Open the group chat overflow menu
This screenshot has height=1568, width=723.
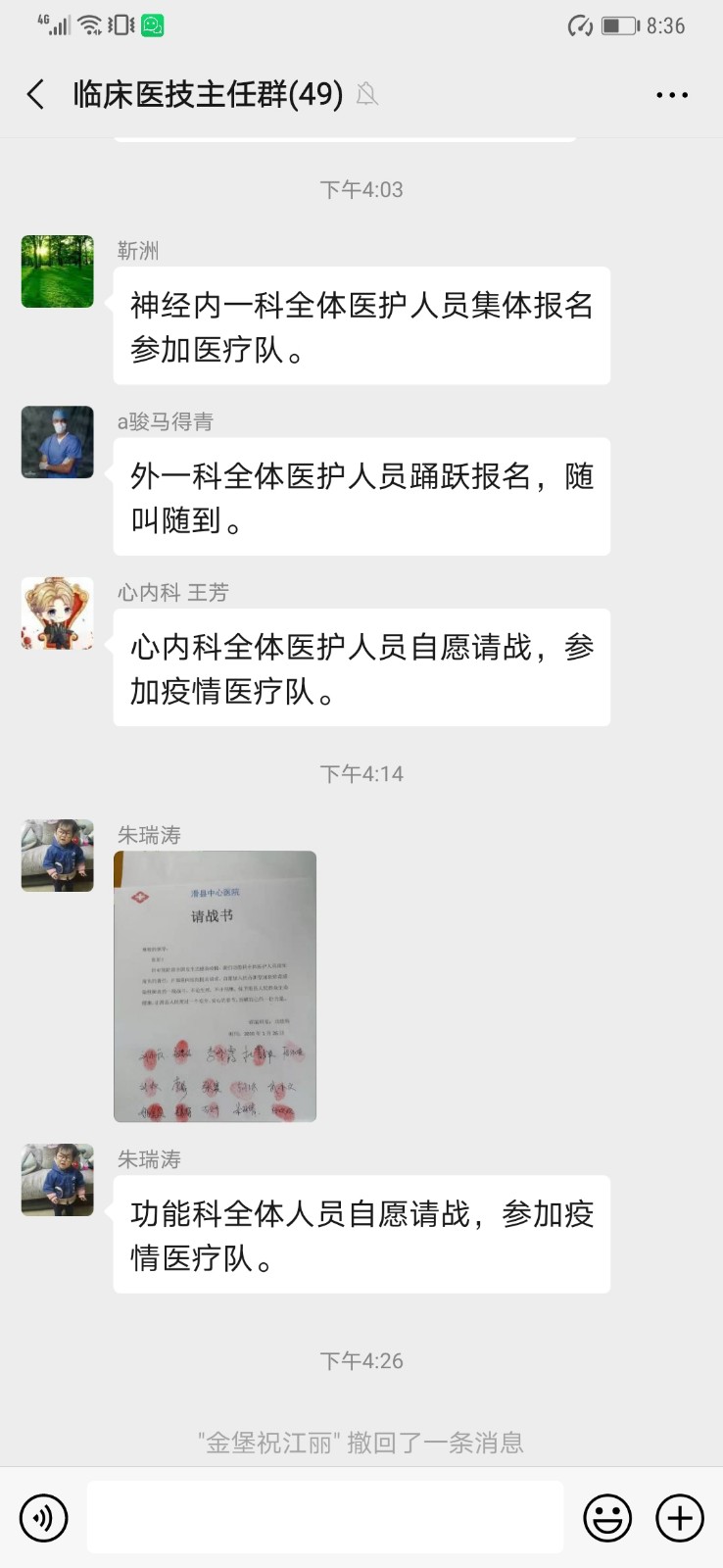tap(672, 95)
